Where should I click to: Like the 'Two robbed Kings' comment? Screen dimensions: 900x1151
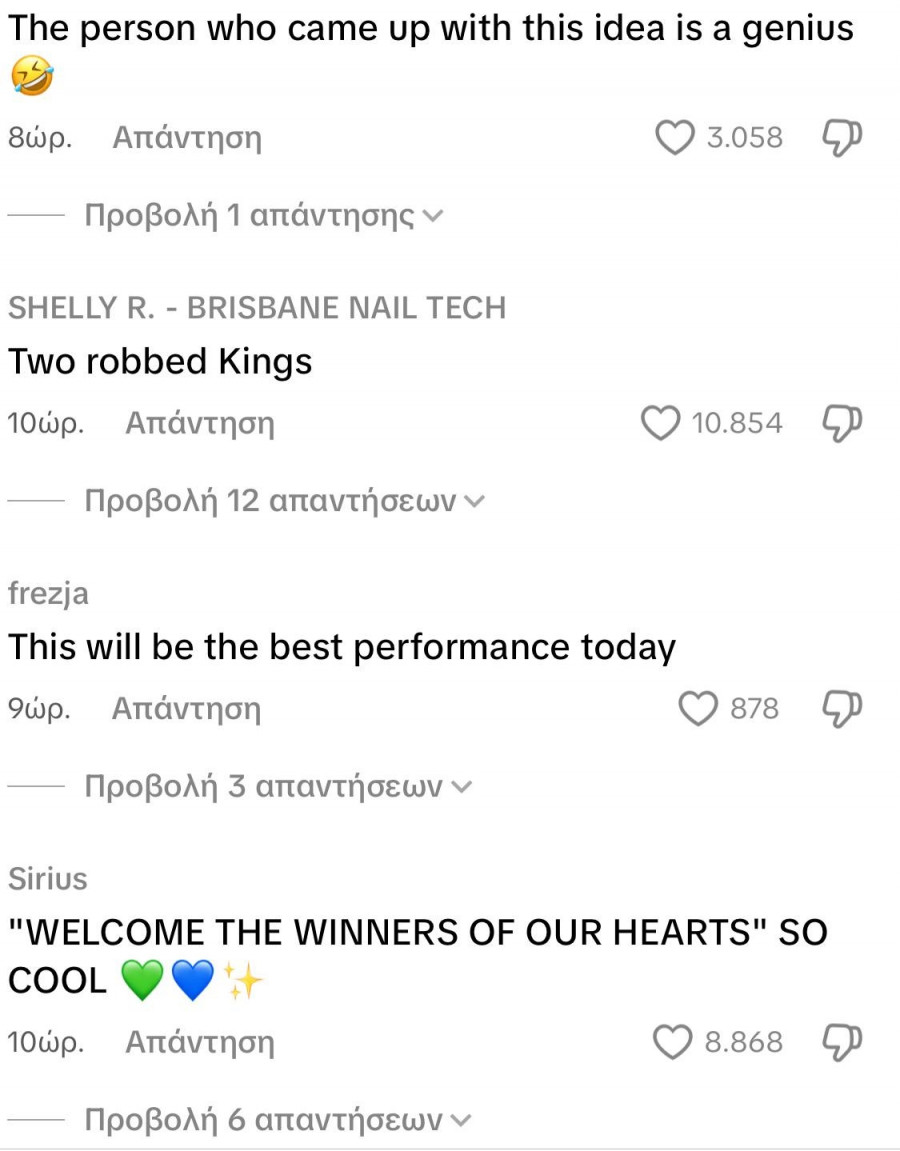click(660, 424)
